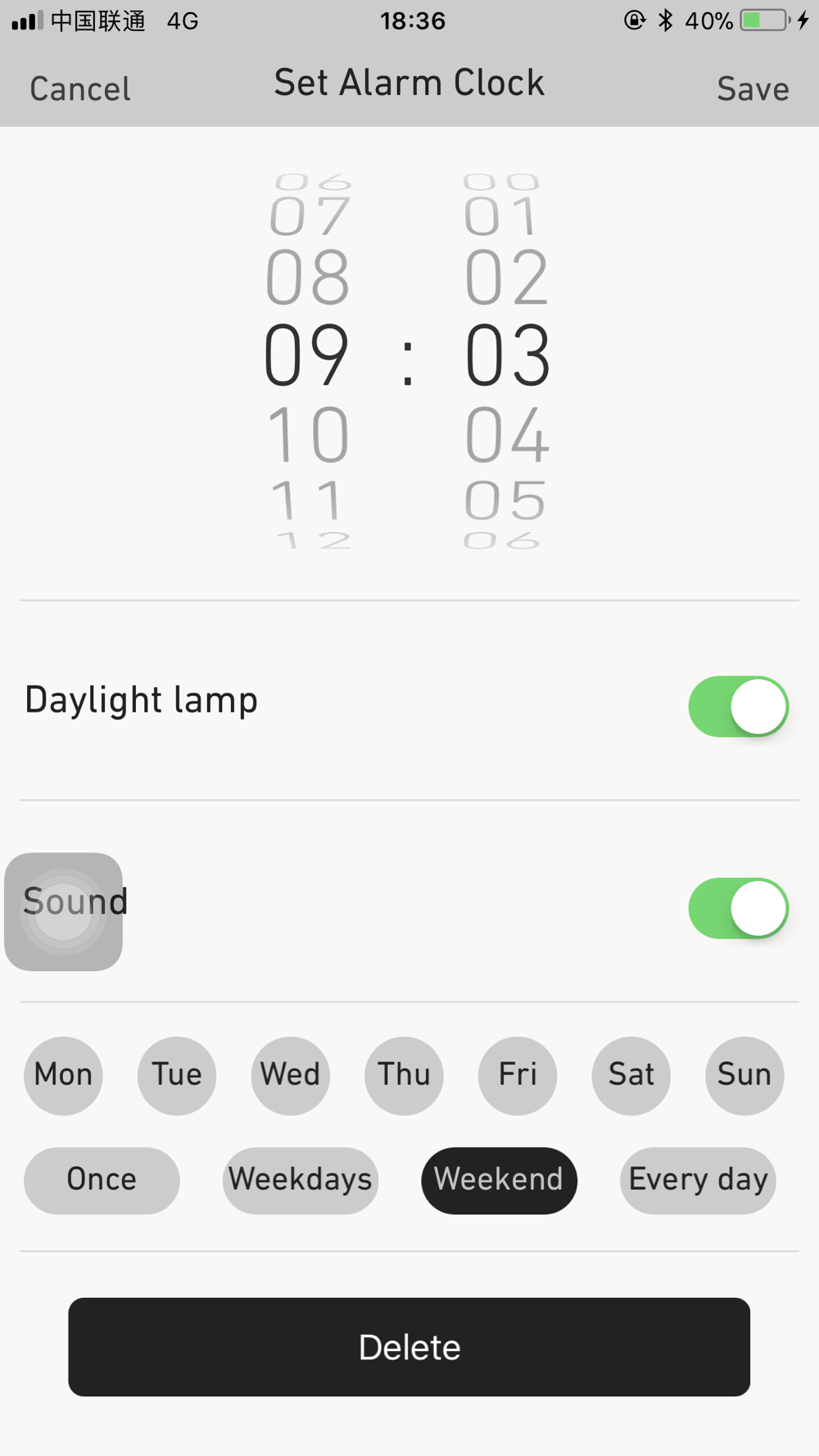Tap the AssistiveTouch floating button
Image resolution: width=819 pixels, height=1456 pixels.
pyautogui.click(x=63, y=911)
